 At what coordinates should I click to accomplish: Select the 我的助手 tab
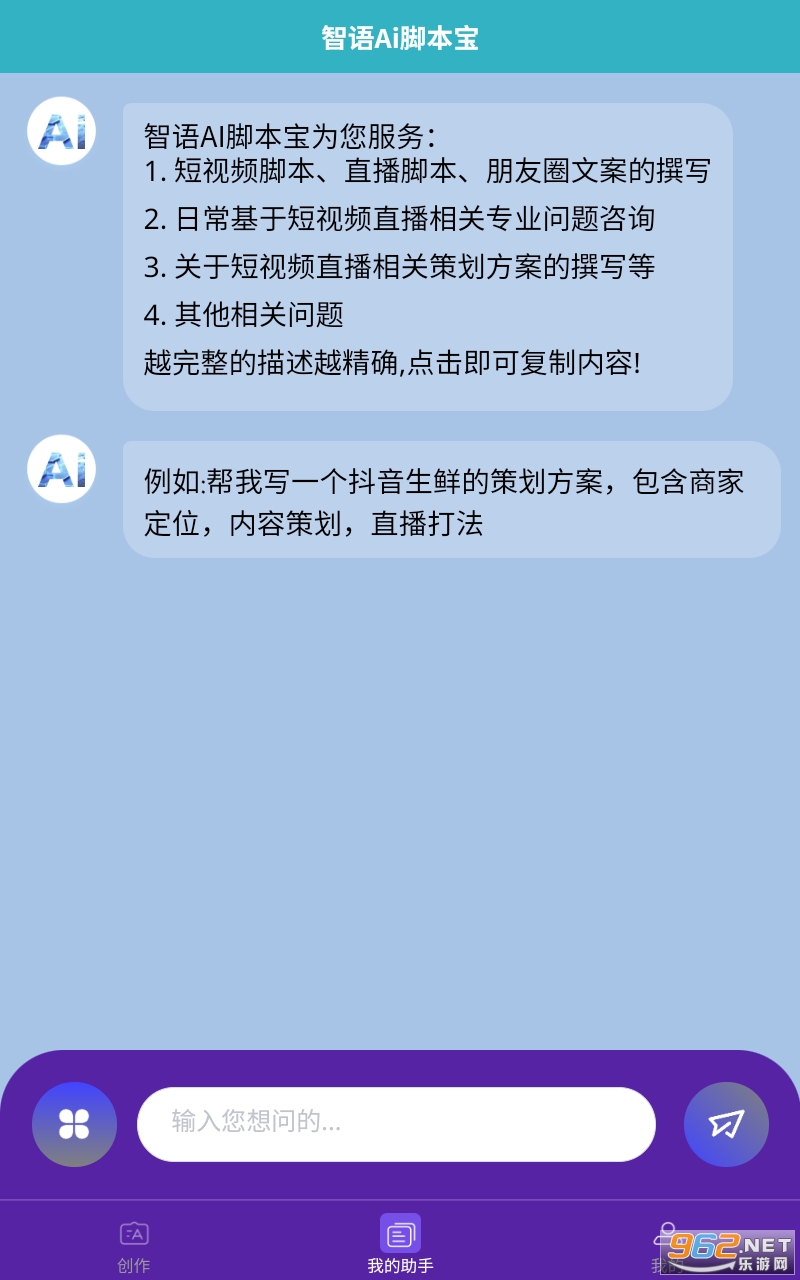pos(400,1245)
